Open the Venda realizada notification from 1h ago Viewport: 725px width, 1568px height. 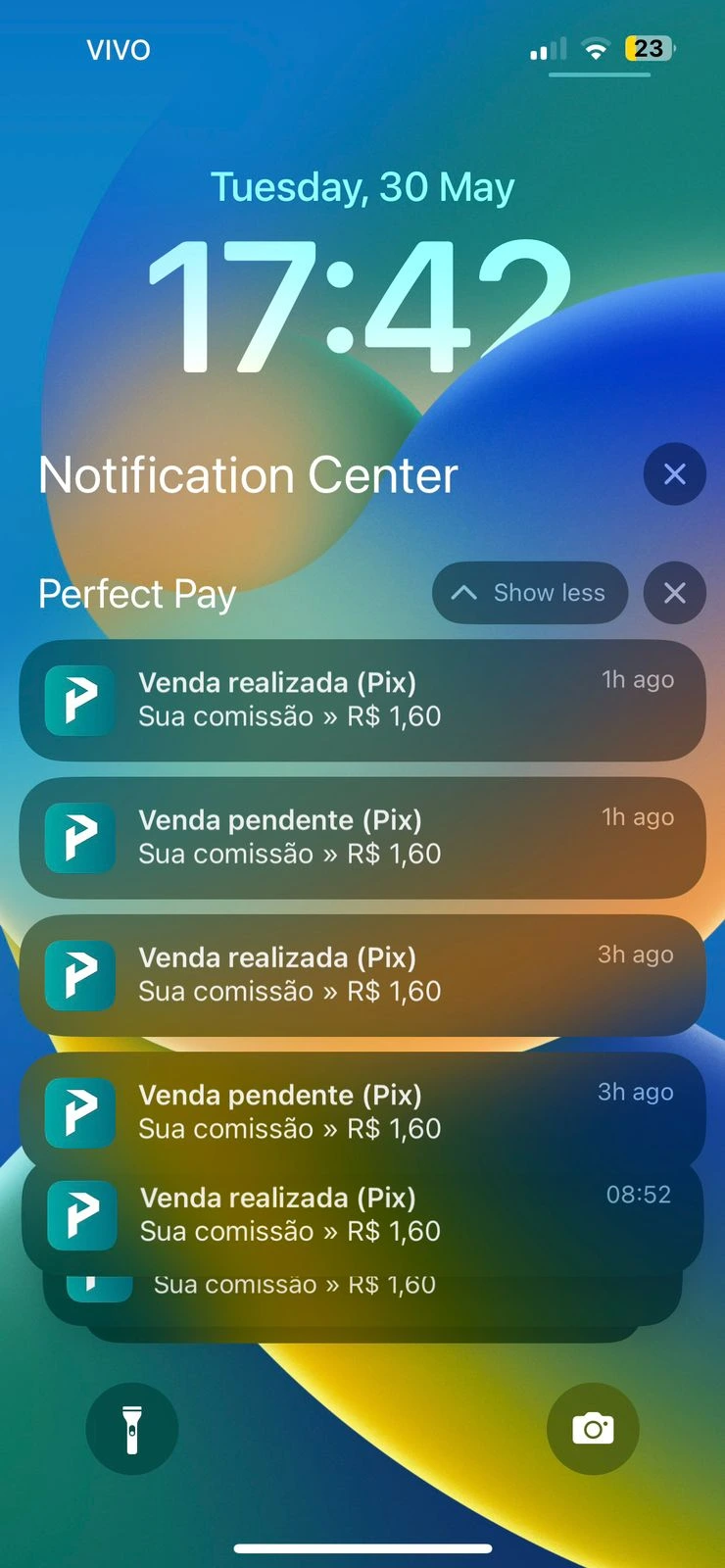tap(362, 700)
